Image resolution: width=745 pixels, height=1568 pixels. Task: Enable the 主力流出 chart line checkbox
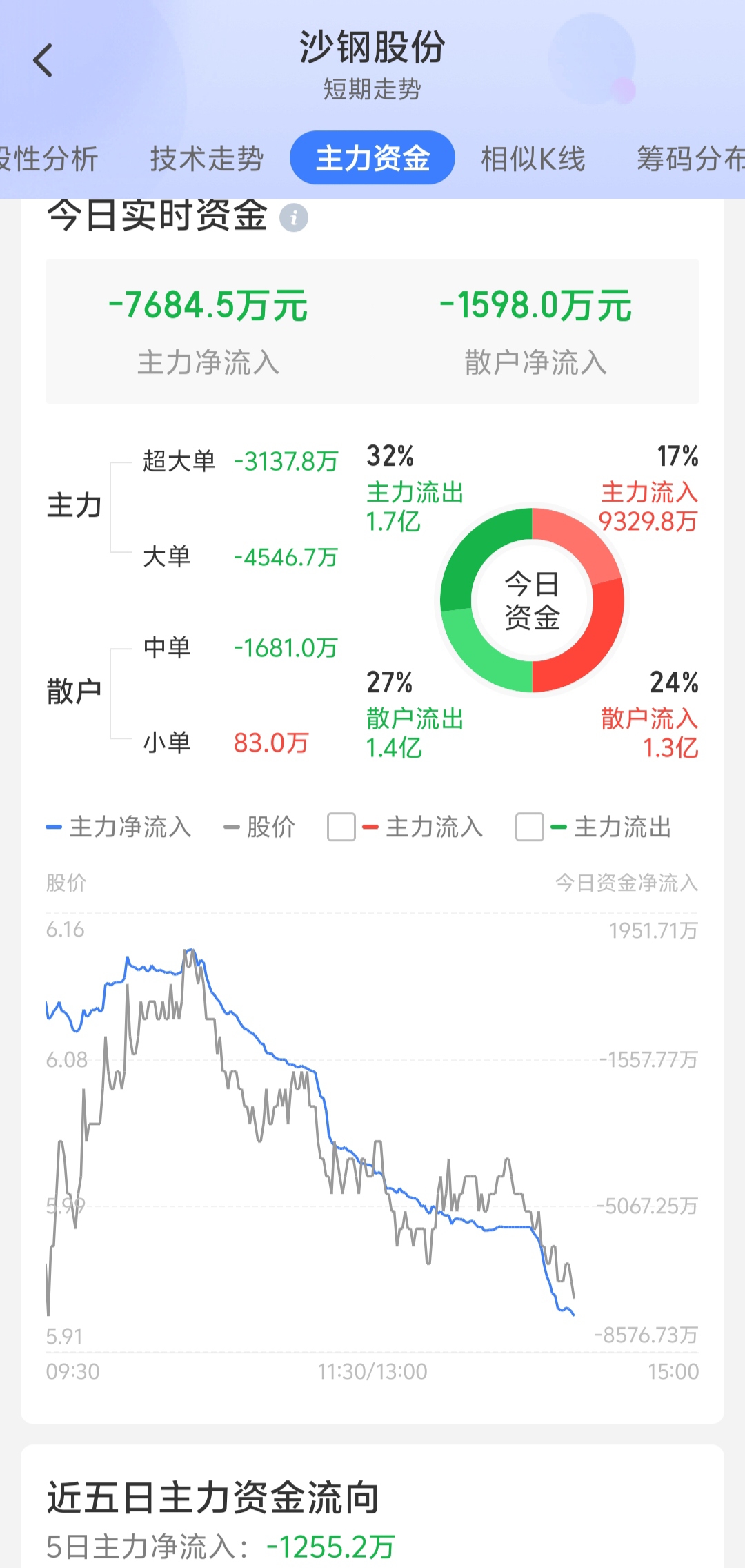coord(530,827)
